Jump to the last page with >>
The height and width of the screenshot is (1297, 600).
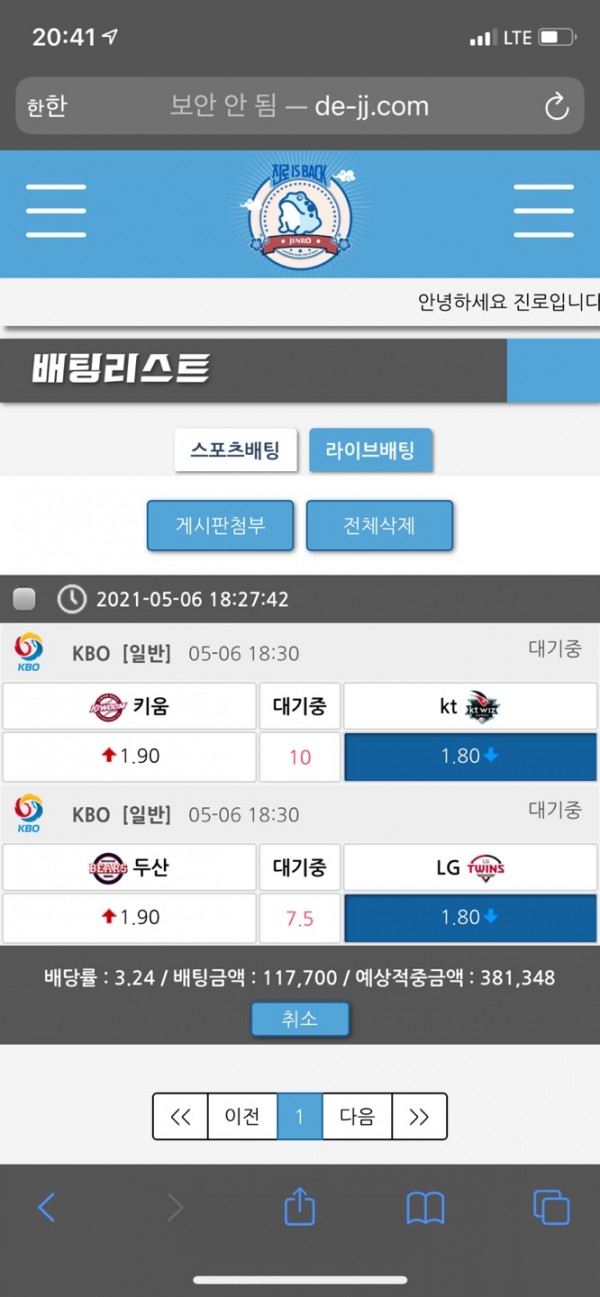pos(419,1116)
